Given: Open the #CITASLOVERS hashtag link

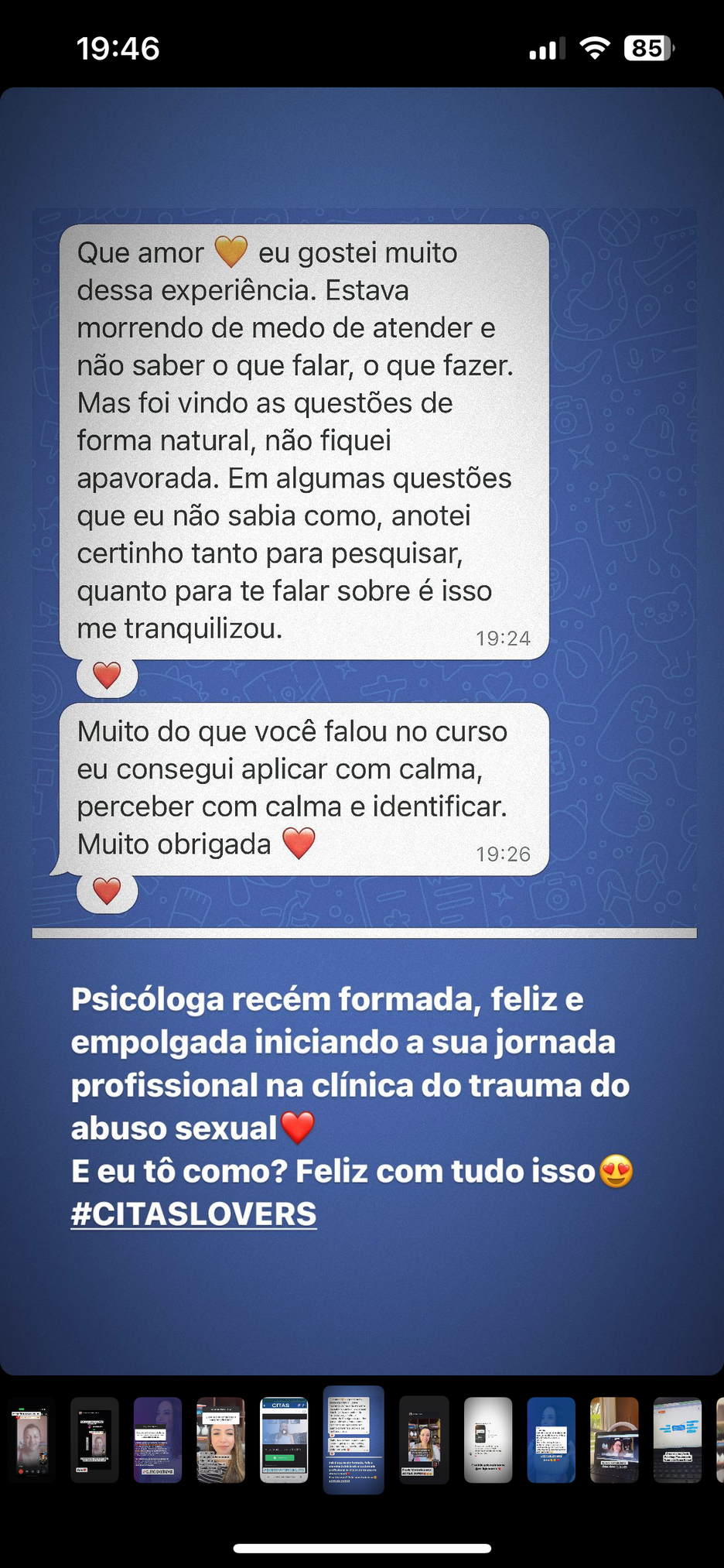Looking at the screenshot, I should pos(193,1214).
